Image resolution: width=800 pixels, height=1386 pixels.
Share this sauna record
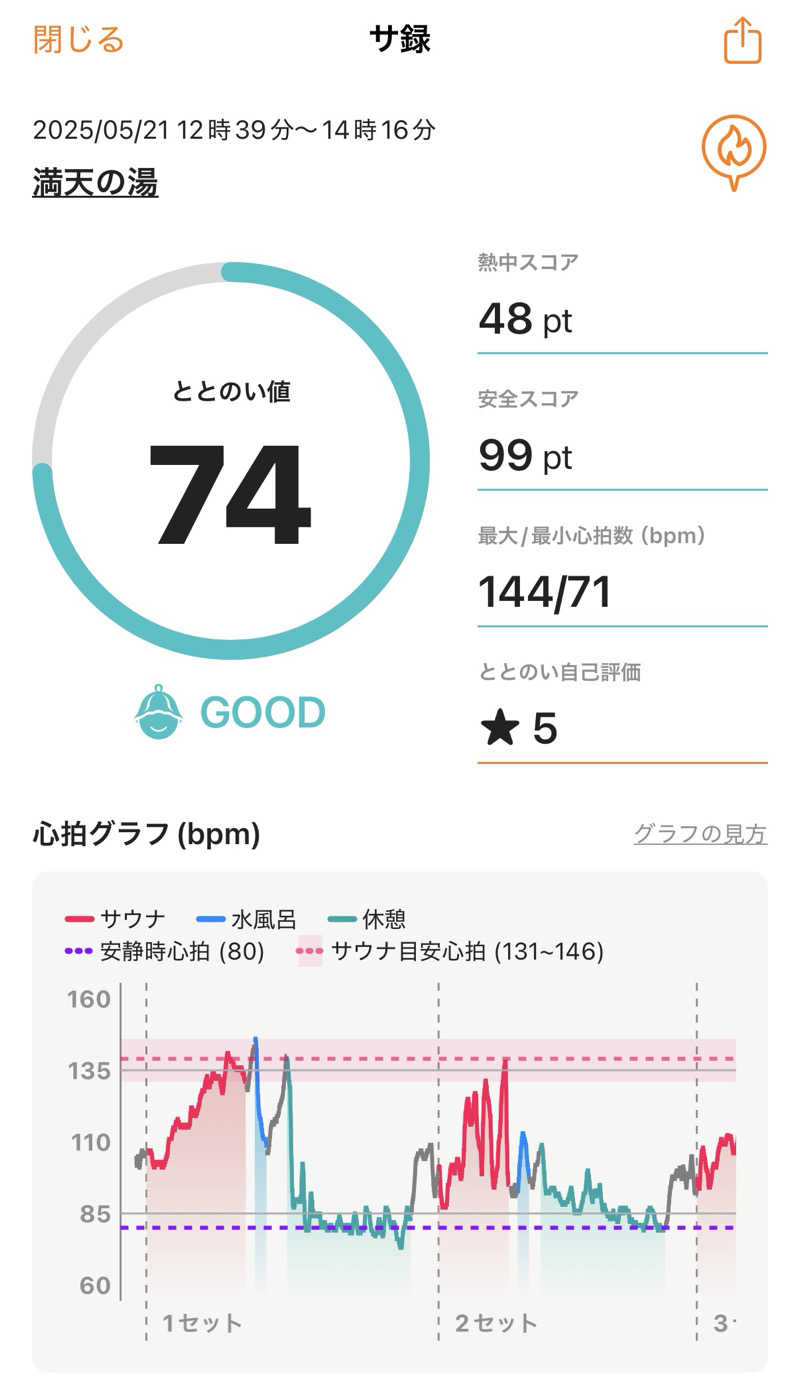point(742,41)
